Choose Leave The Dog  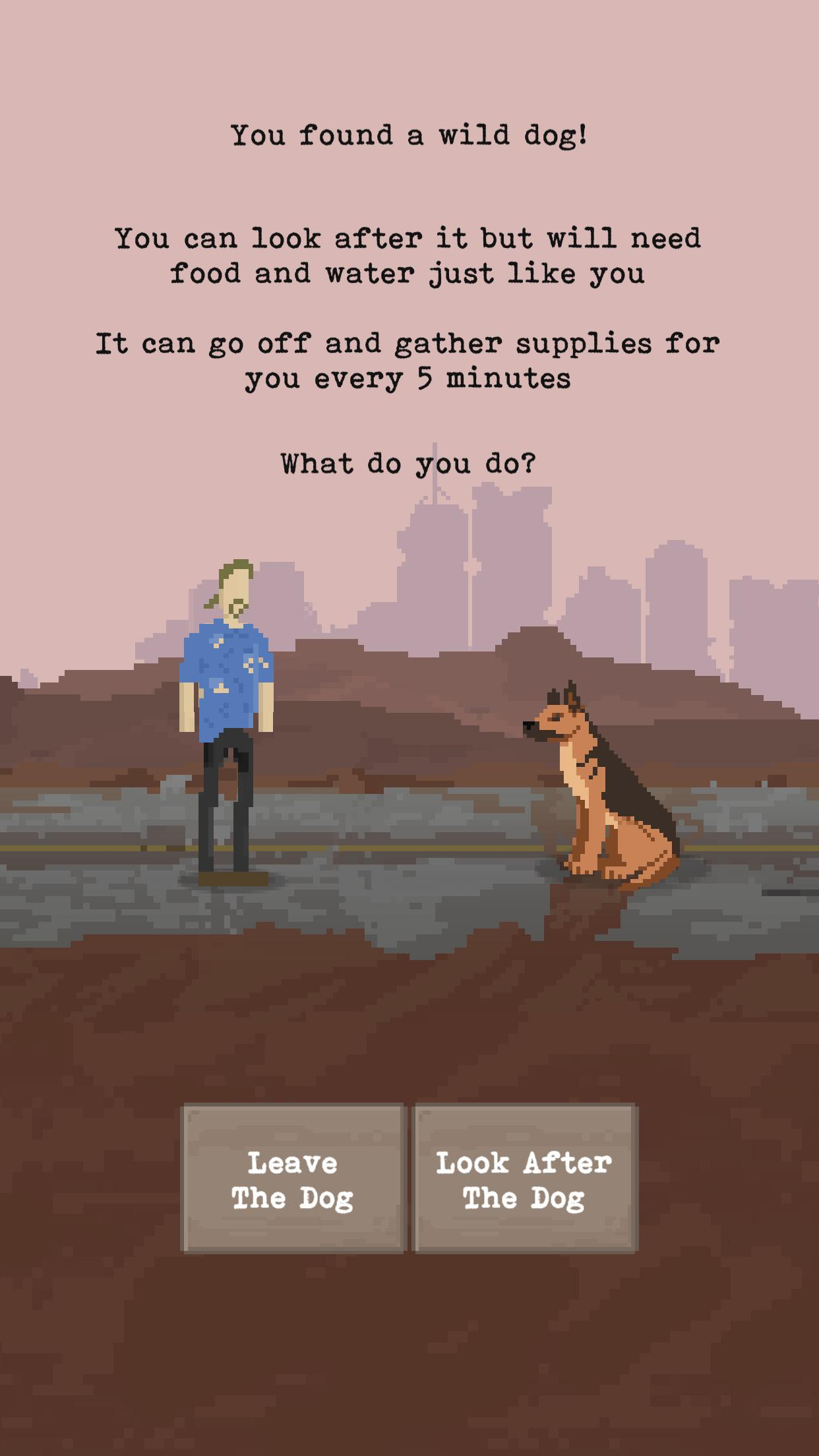click(293, 1178)
